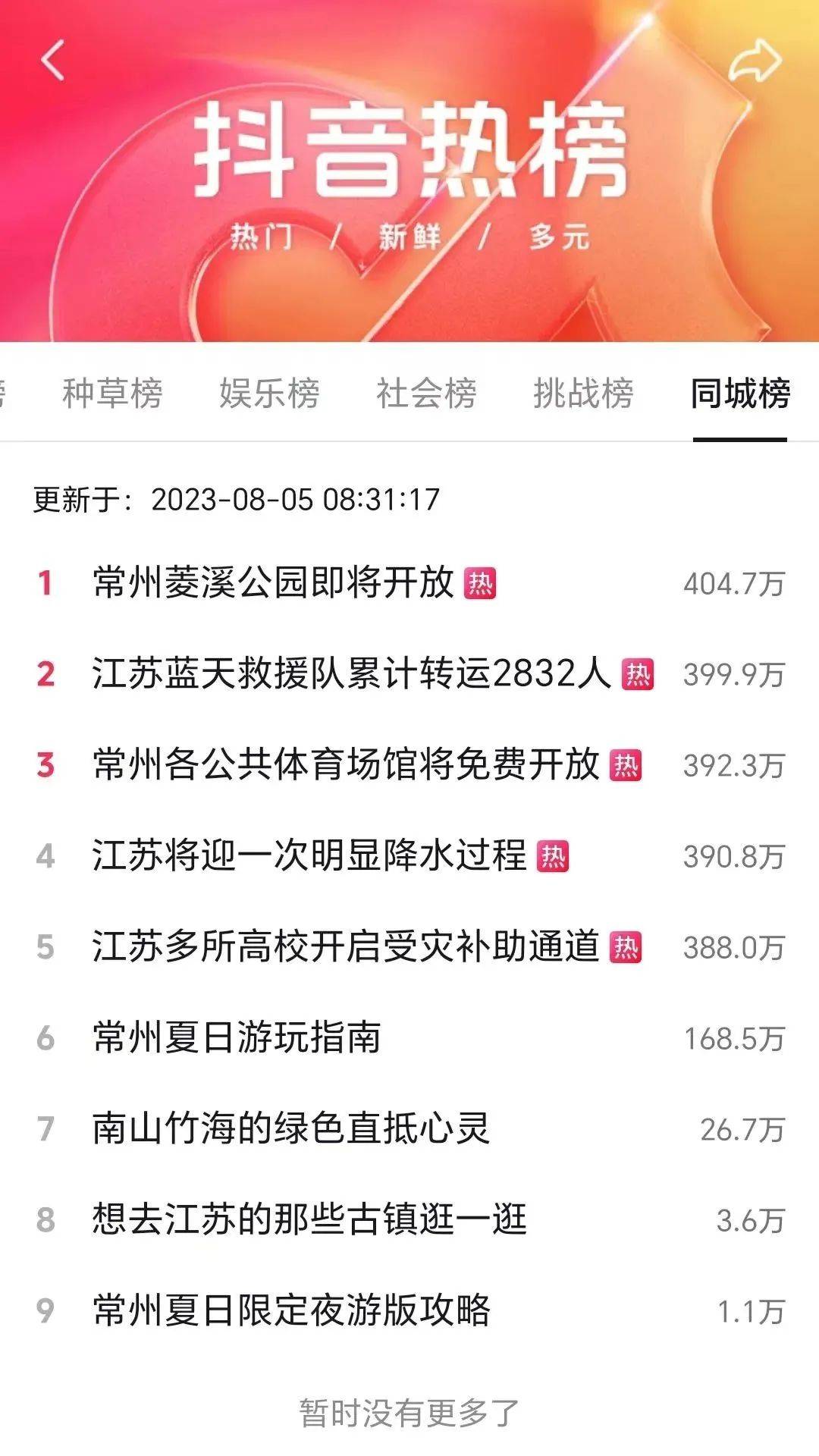This screenshot has height=1456, width=819.
Task: Tap the 同城榜 tab
Action: 740,393
